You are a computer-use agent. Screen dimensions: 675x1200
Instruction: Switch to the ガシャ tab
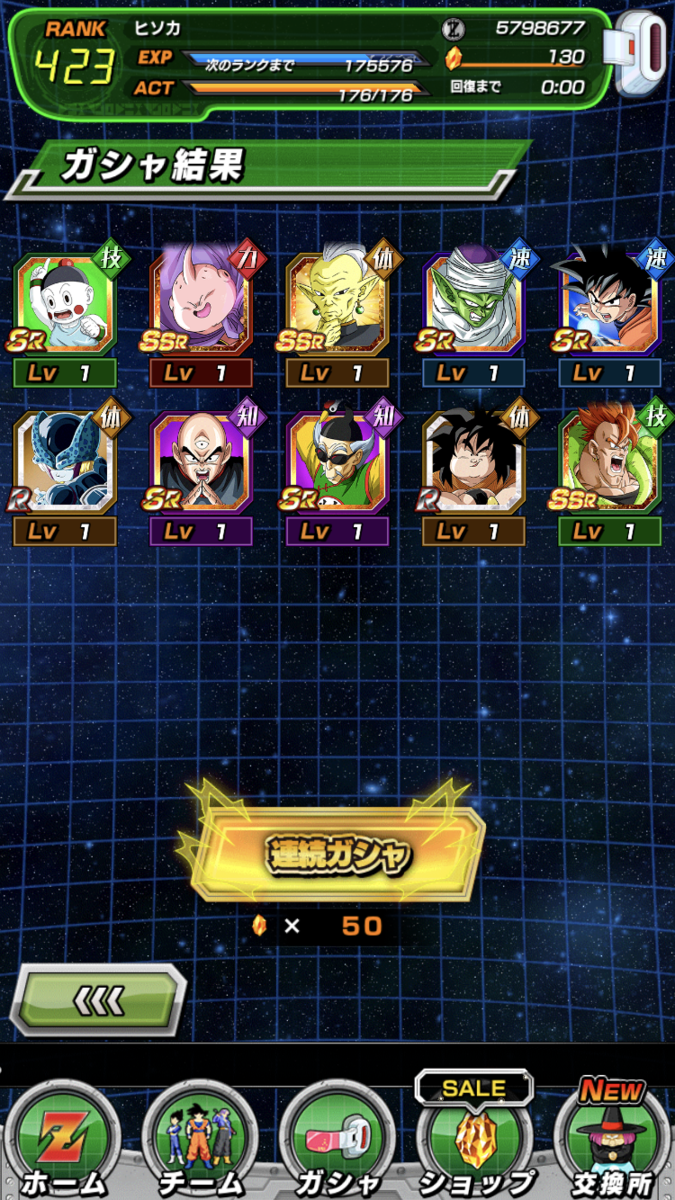336,1140
